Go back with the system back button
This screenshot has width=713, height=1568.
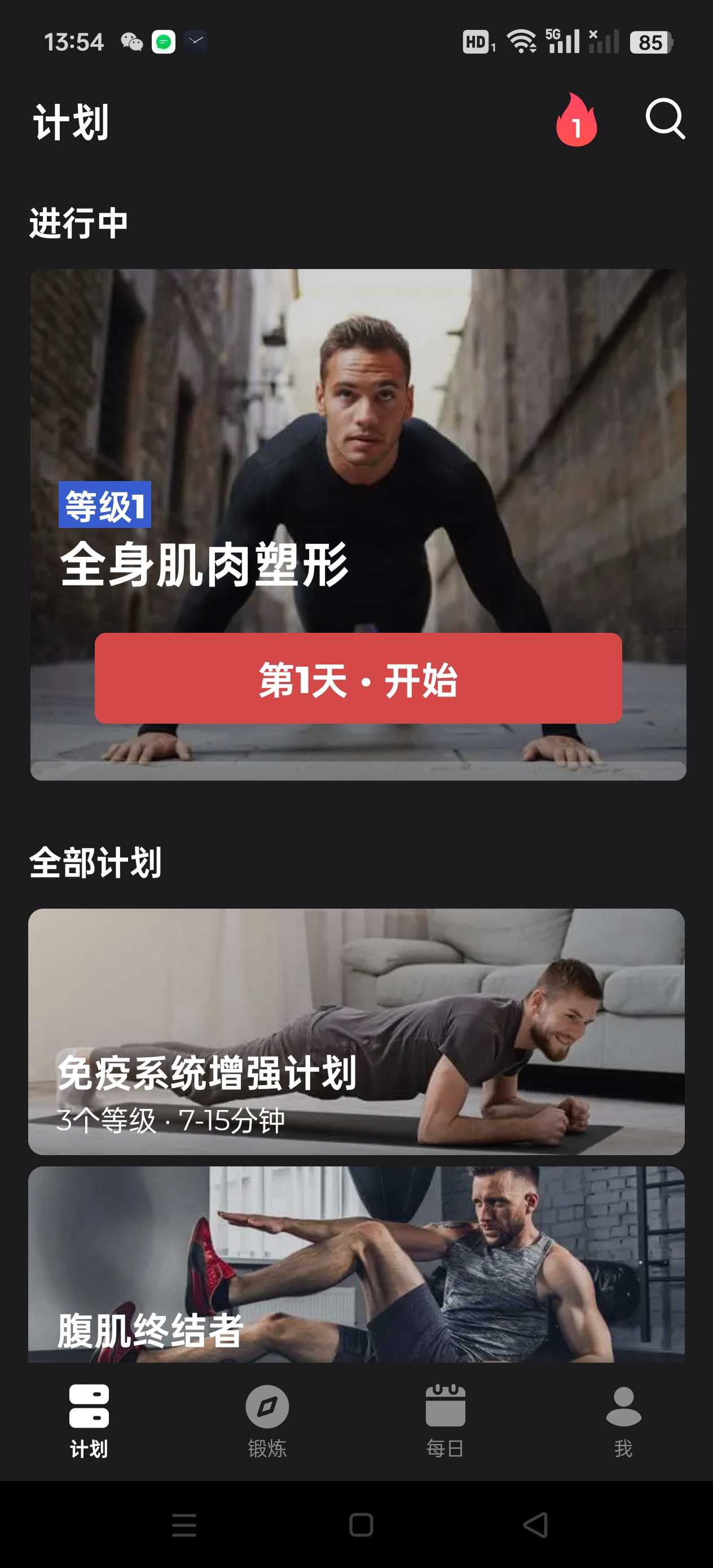(x=535, y=1525)
